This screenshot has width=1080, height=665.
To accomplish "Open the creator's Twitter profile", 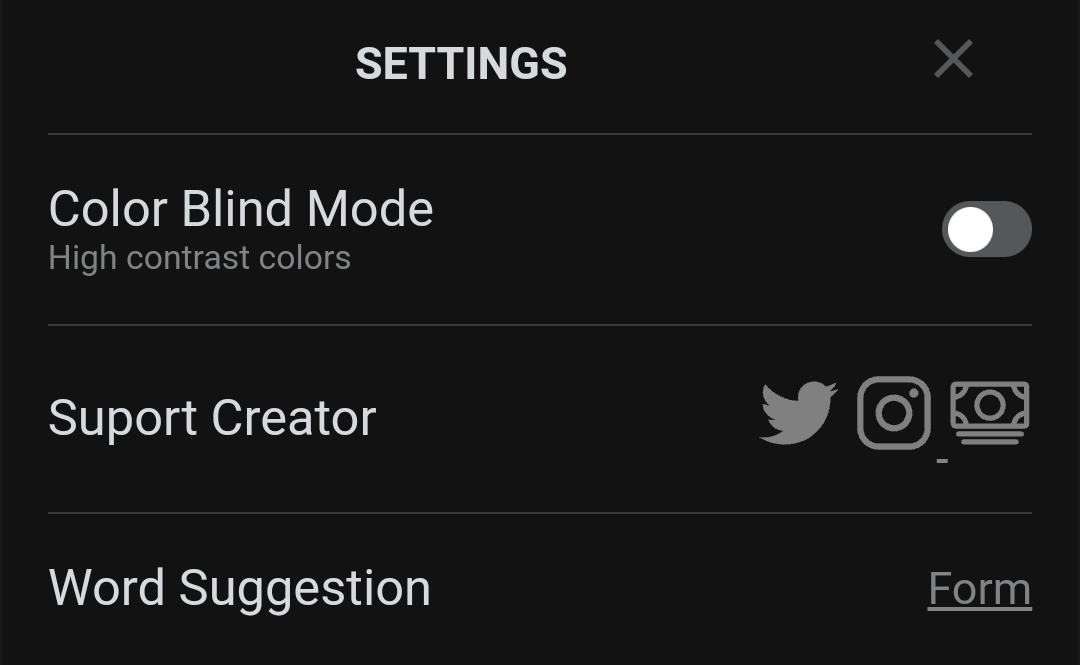I will click(798, 413).
